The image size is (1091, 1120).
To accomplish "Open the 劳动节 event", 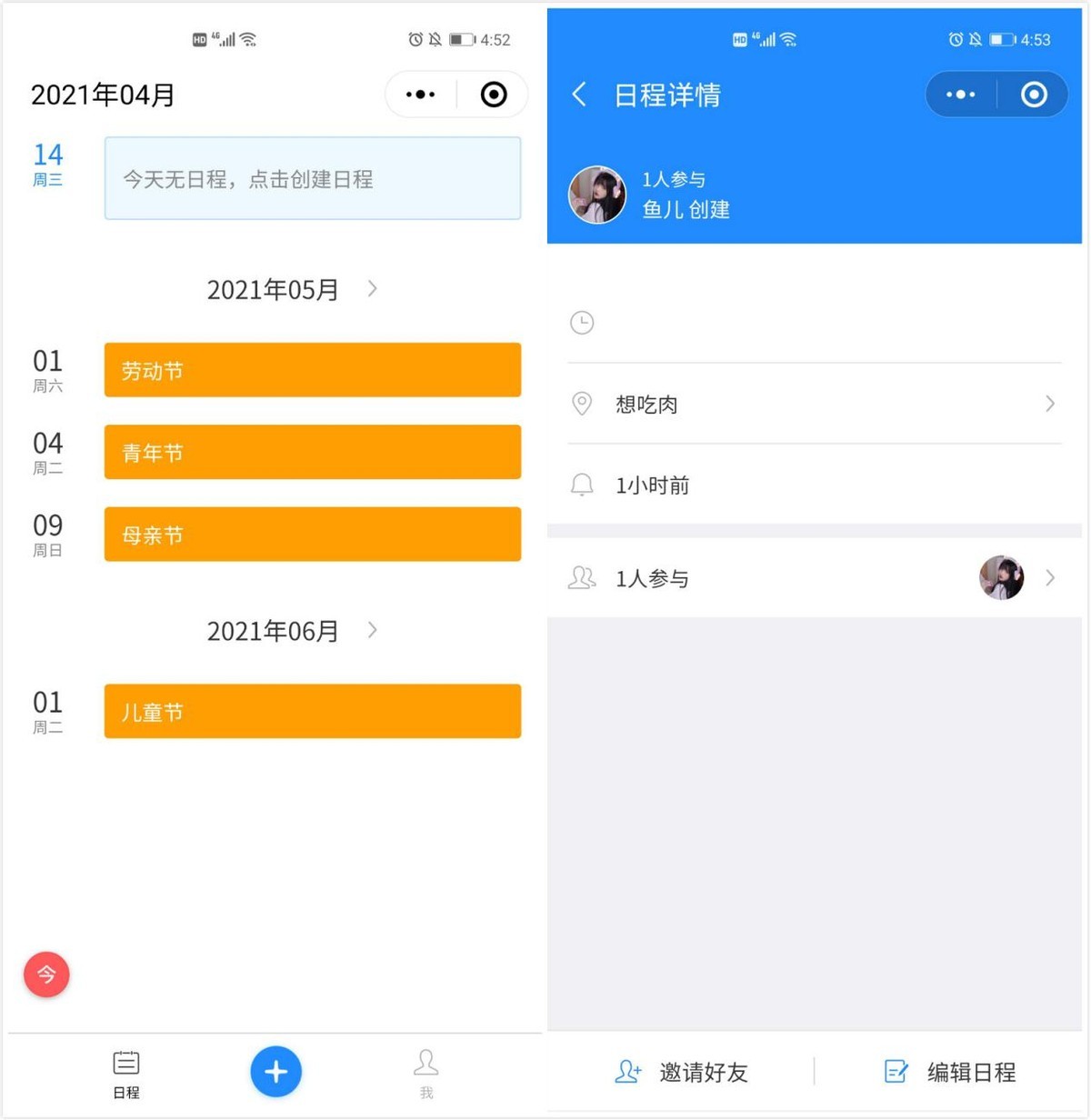I will 312,370.
